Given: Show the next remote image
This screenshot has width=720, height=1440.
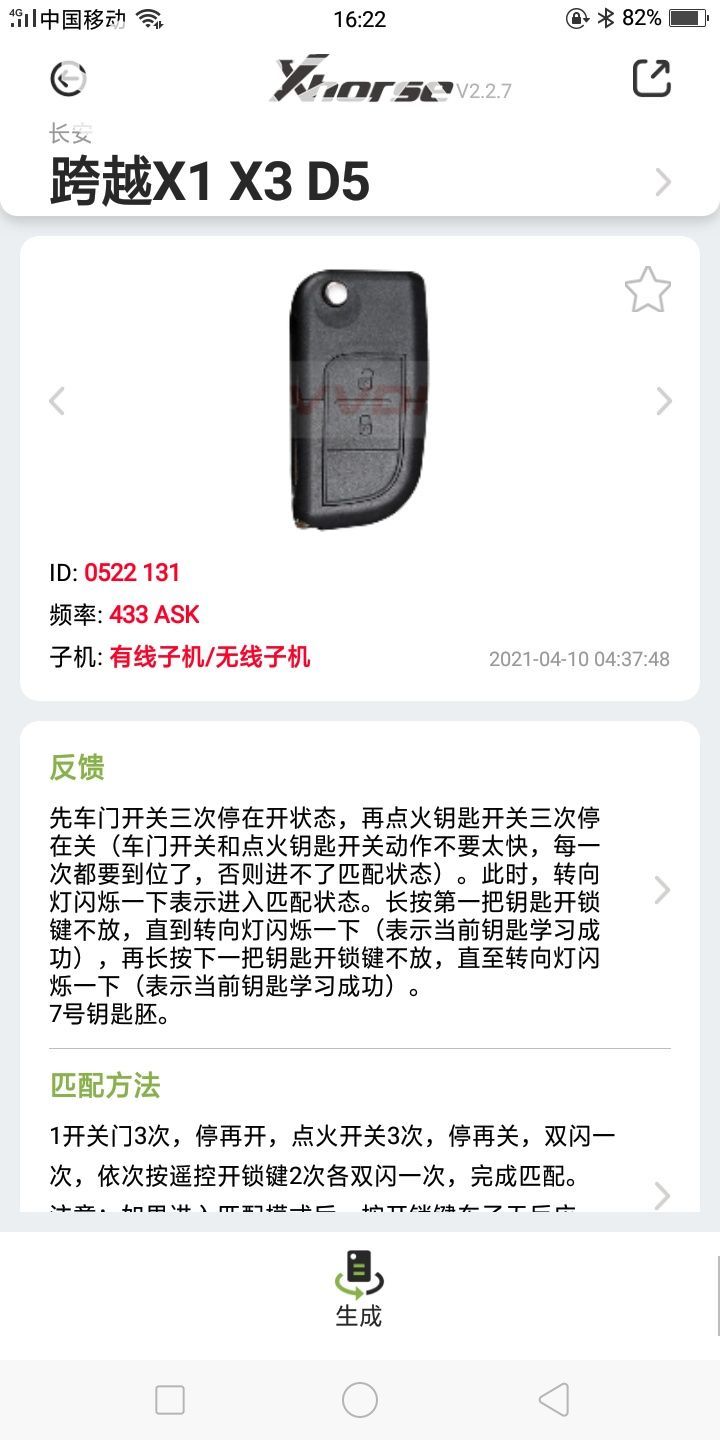Looking at the screenshot, I should (x=663, y=401).
